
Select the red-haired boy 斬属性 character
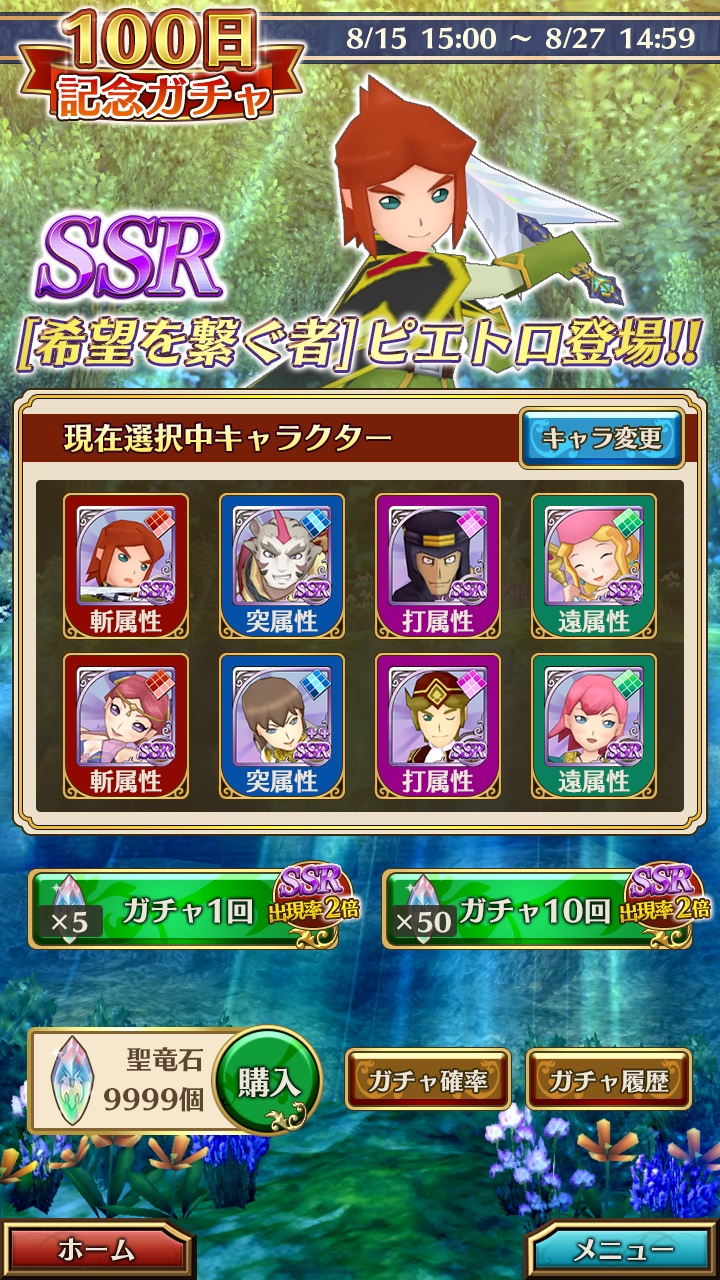126,566
